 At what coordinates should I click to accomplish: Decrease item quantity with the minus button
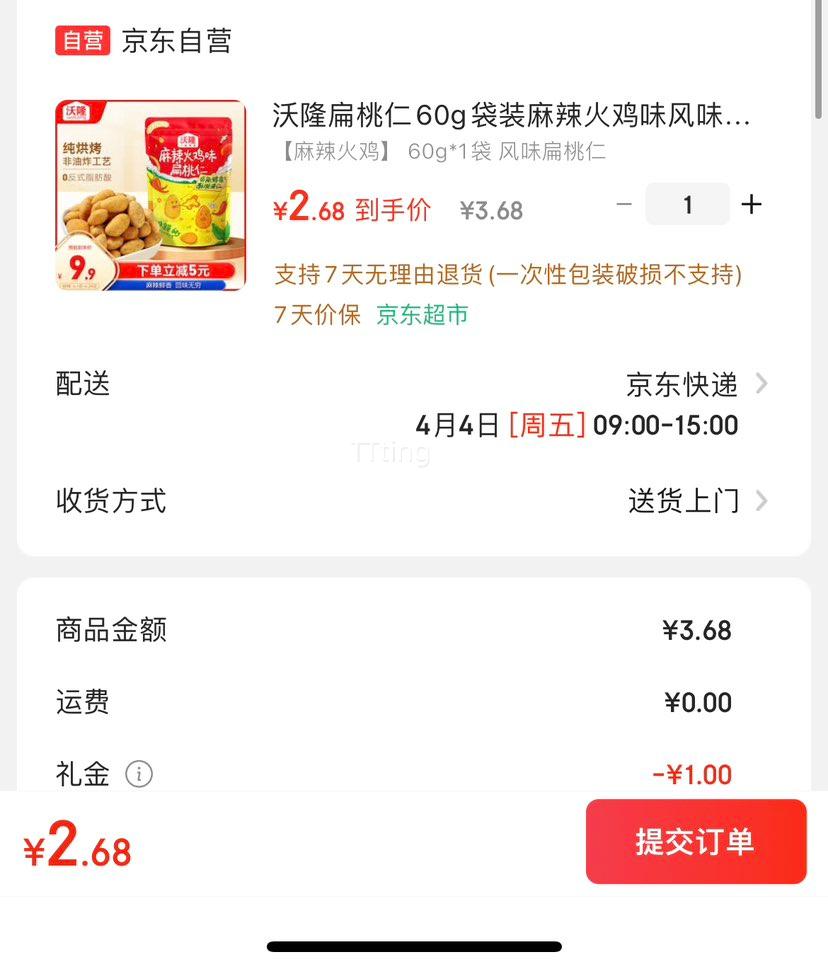[624, 205]
